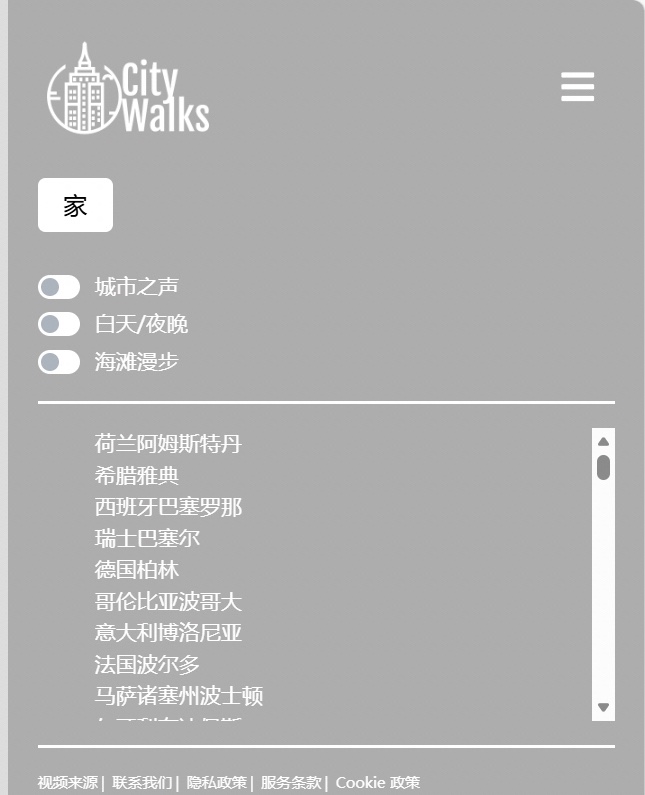Choose 希腊雅典 in the list
This screenshot has width=645, height=795.
pos(137,475)
